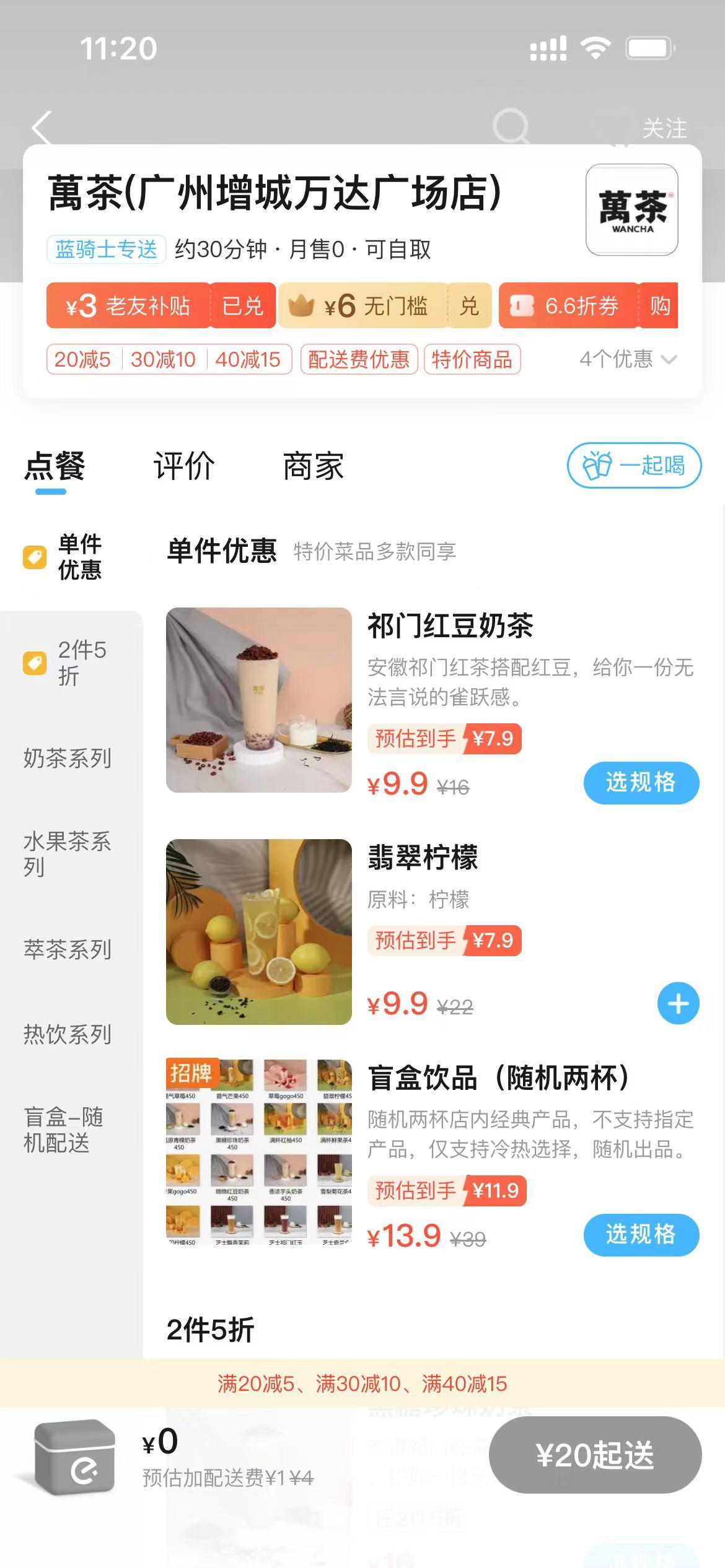View the 翡翠柠檬 product photo
This screenshot has height=1568, width=725.
(259, 931)
